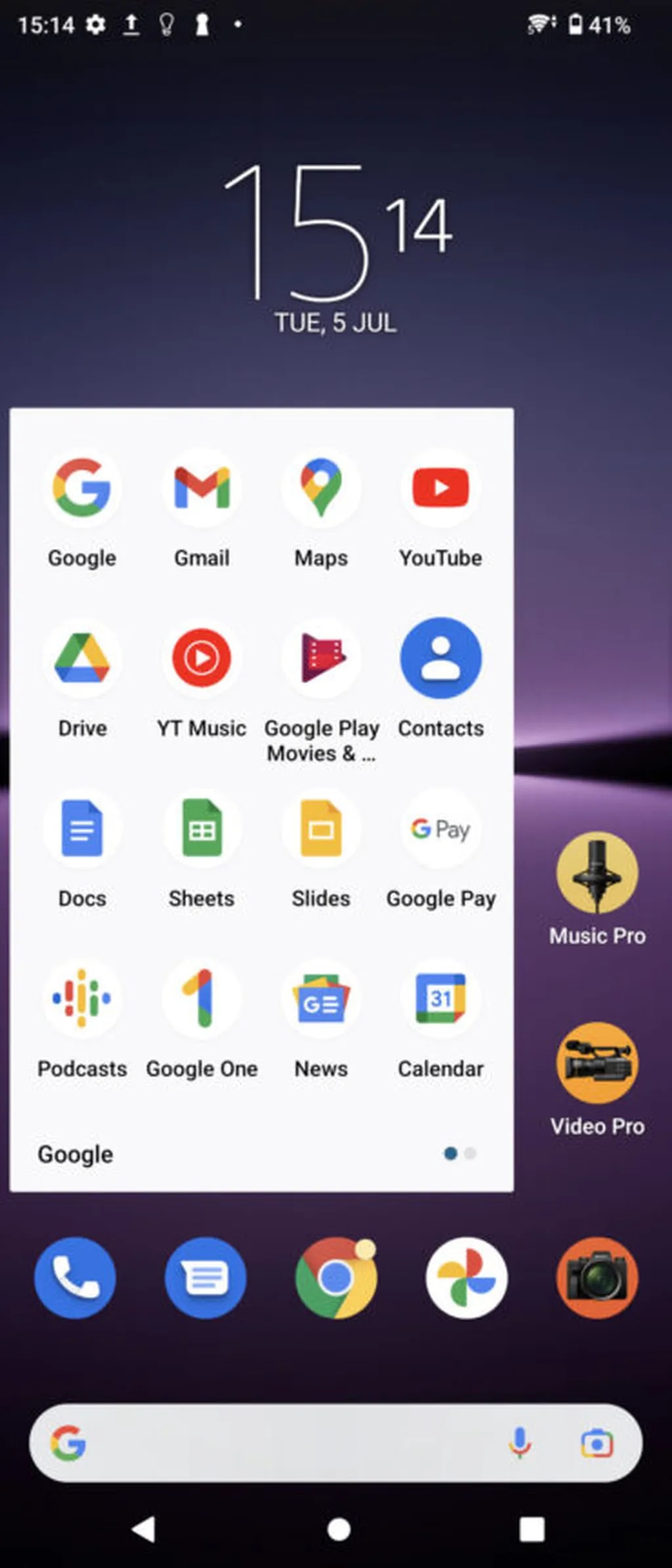672x1568 pixels.
Task: Open Google Docs
Action: coord(82,830)
